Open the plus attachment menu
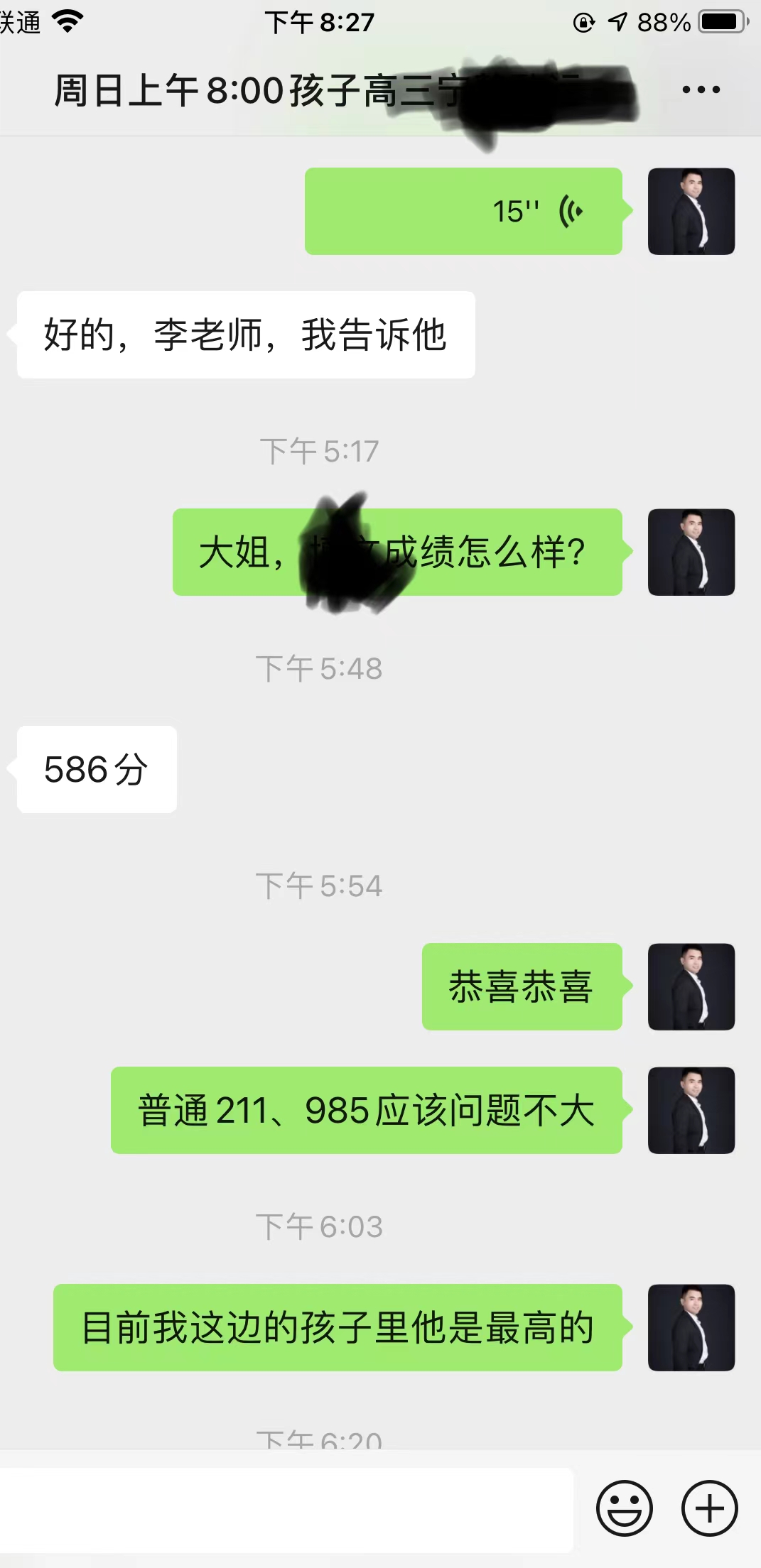761x1568 pixels. point(709,1508)
